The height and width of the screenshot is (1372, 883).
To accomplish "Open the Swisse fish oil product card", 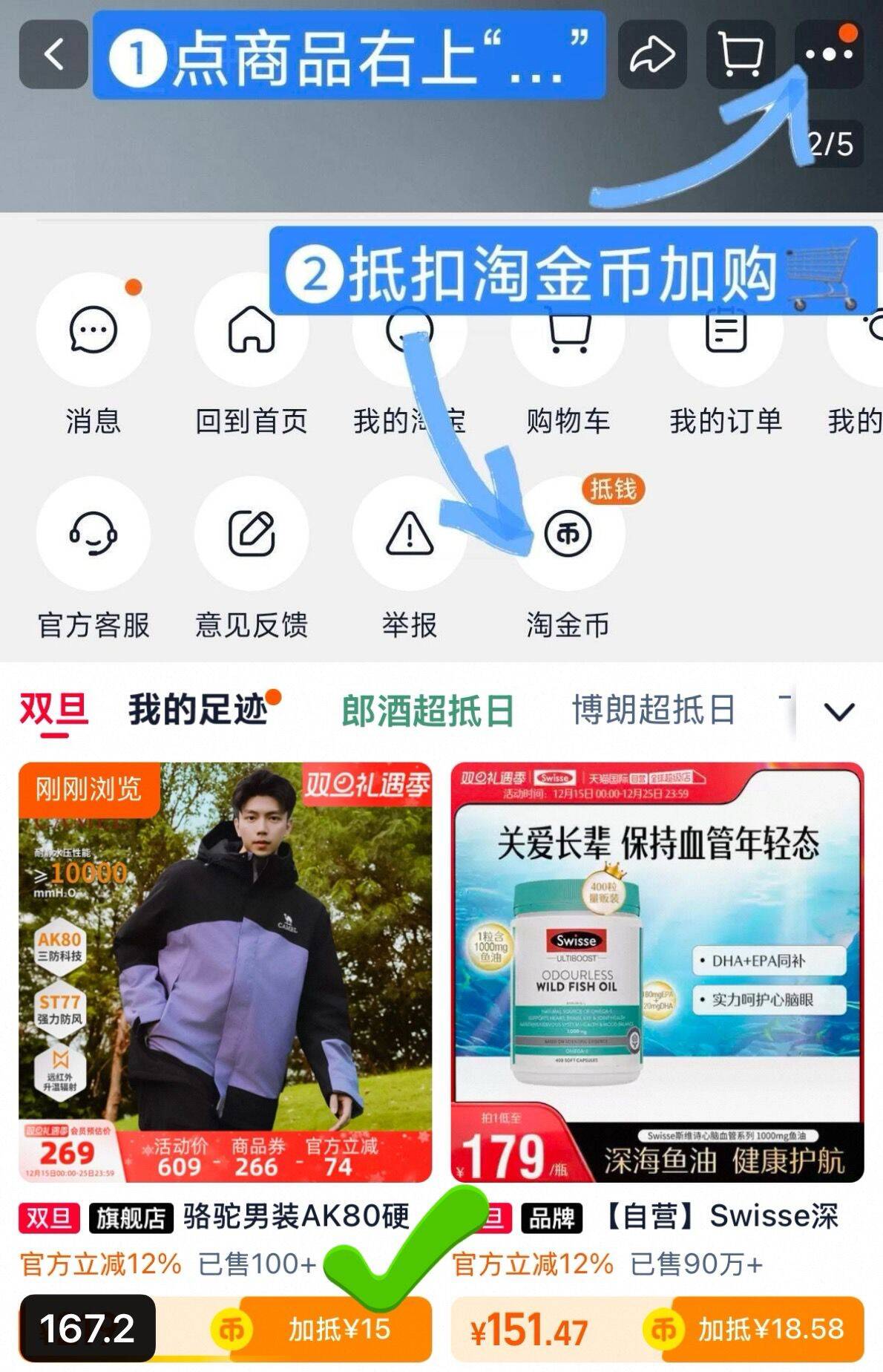I will [657, 972].
